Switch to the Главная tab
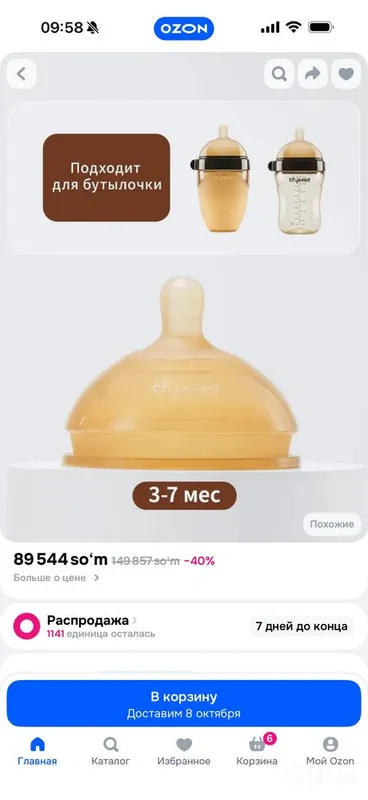 tap(37, 752)
